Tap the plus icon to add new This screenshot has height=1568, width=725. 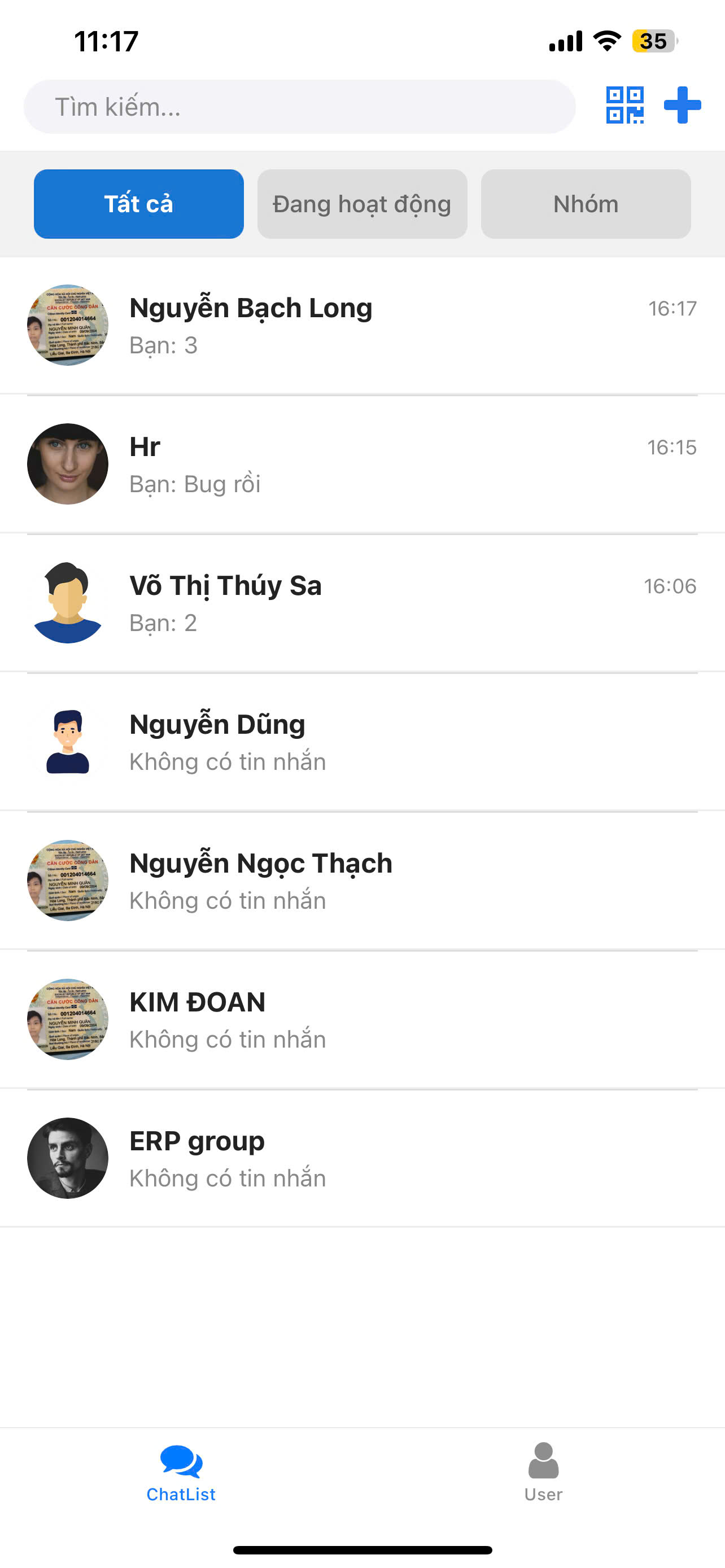683,106
